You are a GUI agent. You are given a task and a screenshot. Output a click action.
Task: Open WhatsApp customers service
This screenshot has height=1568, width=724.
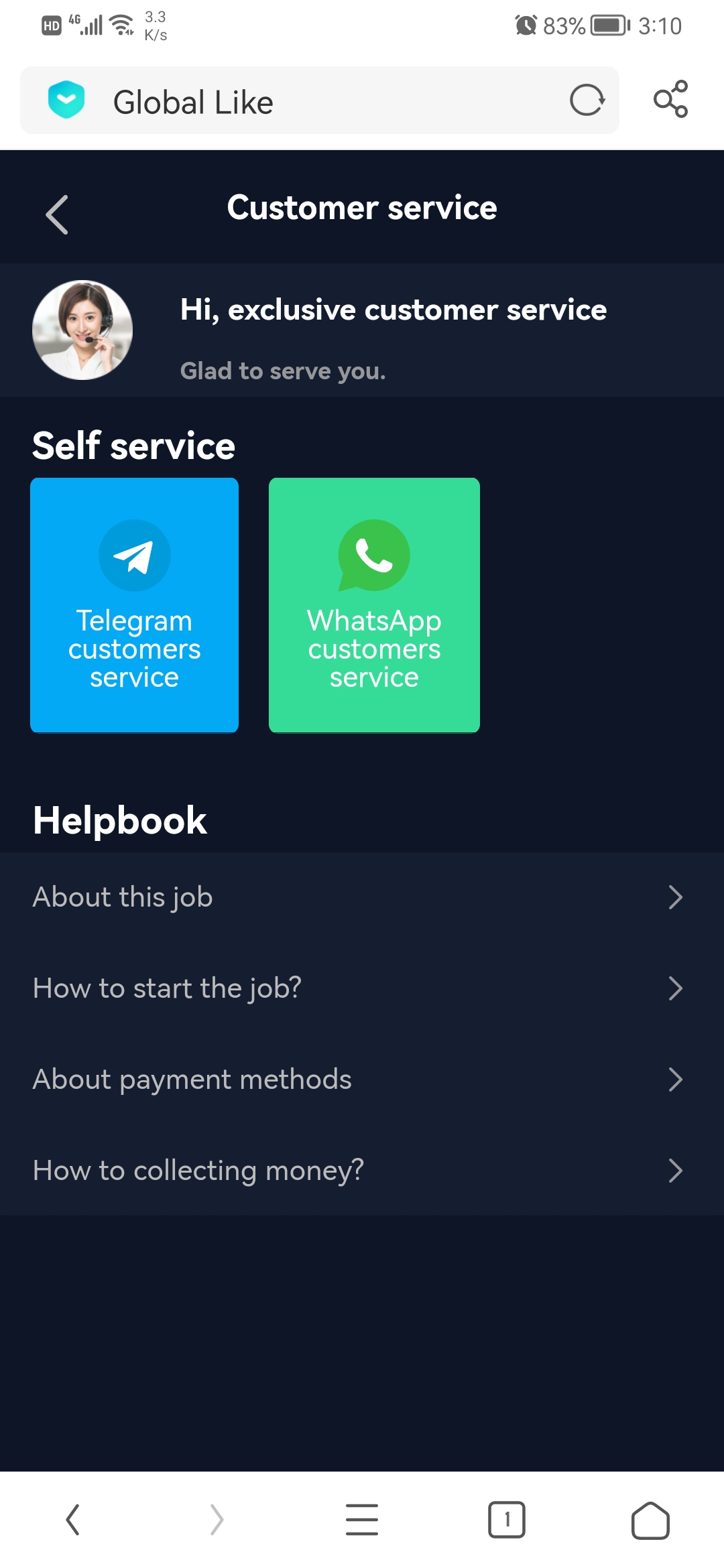click(x=374, y=605)
